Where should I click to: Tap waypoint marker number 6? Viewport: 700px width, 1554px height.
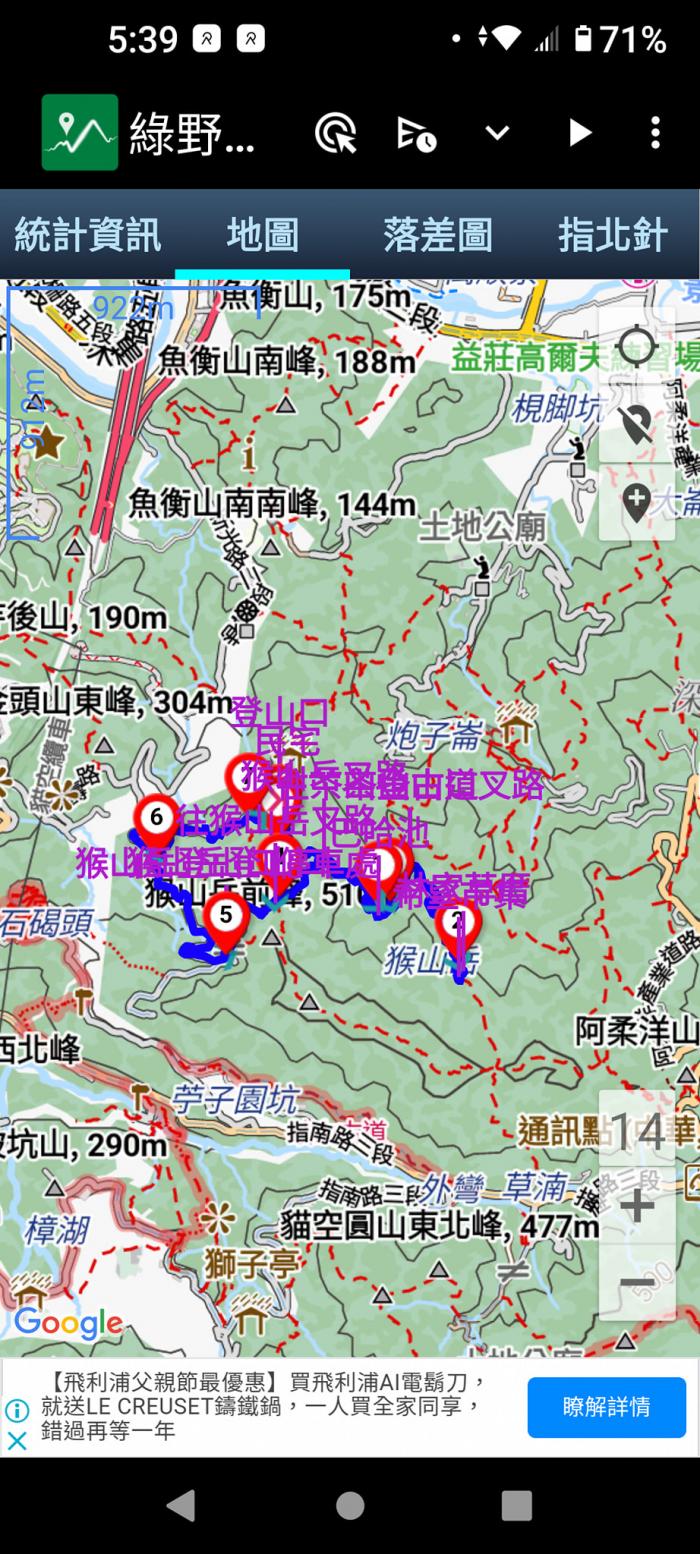(x=156, y=818)
